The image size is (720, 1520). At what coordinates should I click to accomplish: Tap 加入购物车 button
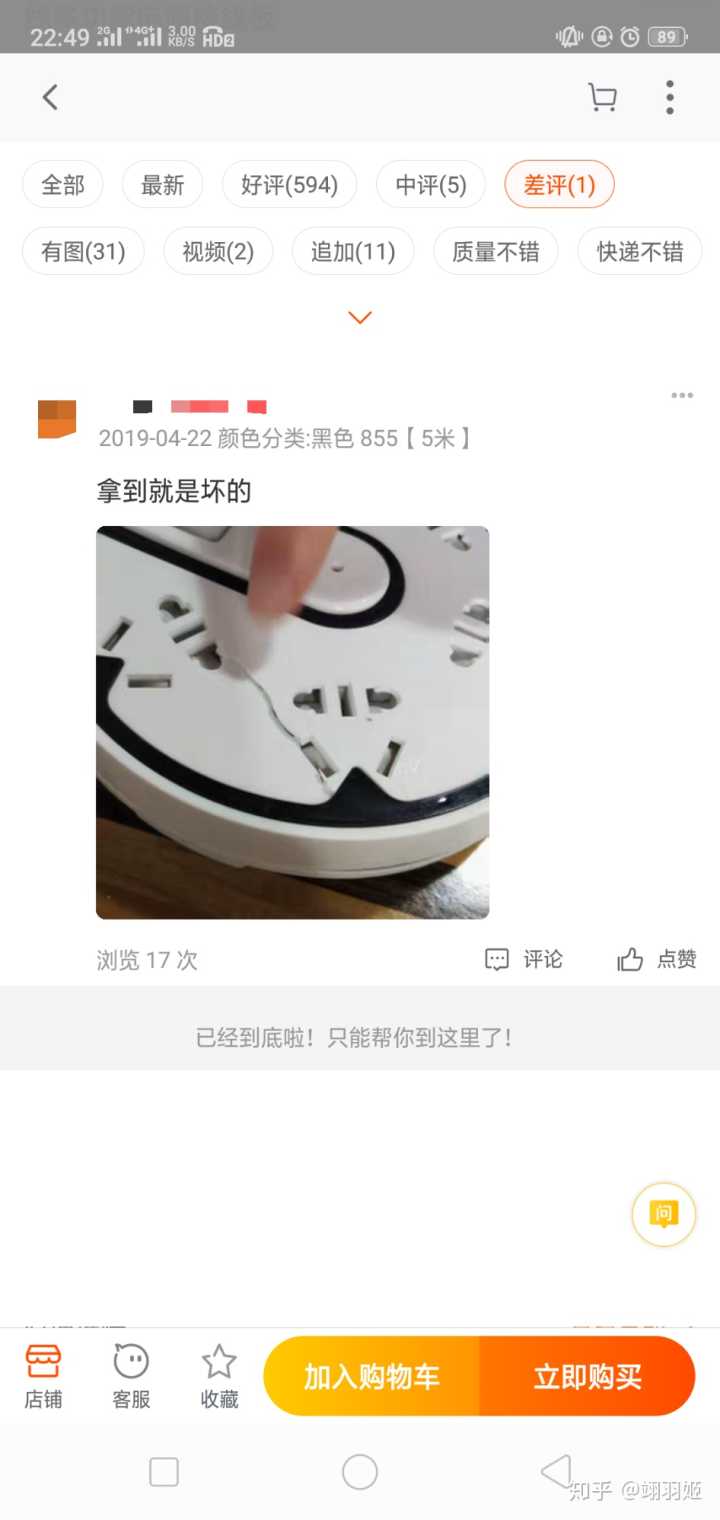[x=371, y=1376]
